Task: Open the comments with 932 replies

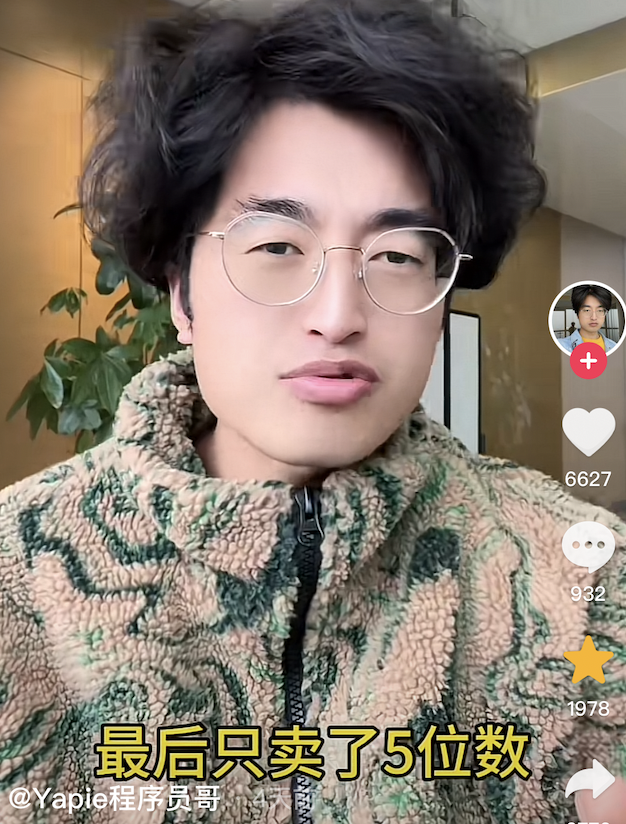Action: coord(588,548)
